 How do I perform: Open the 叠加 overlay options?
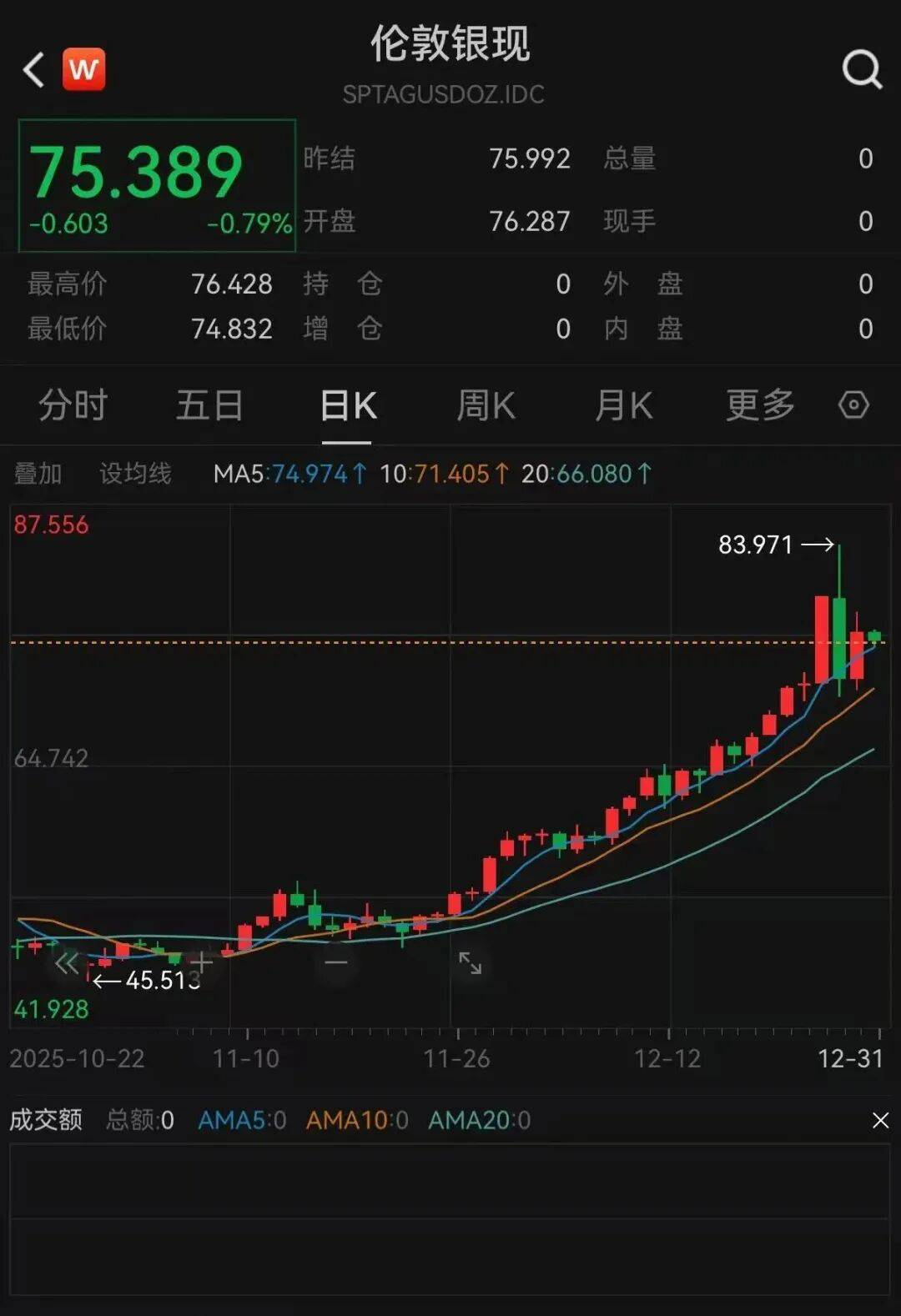pyautogui.click(x=38, y=473)
